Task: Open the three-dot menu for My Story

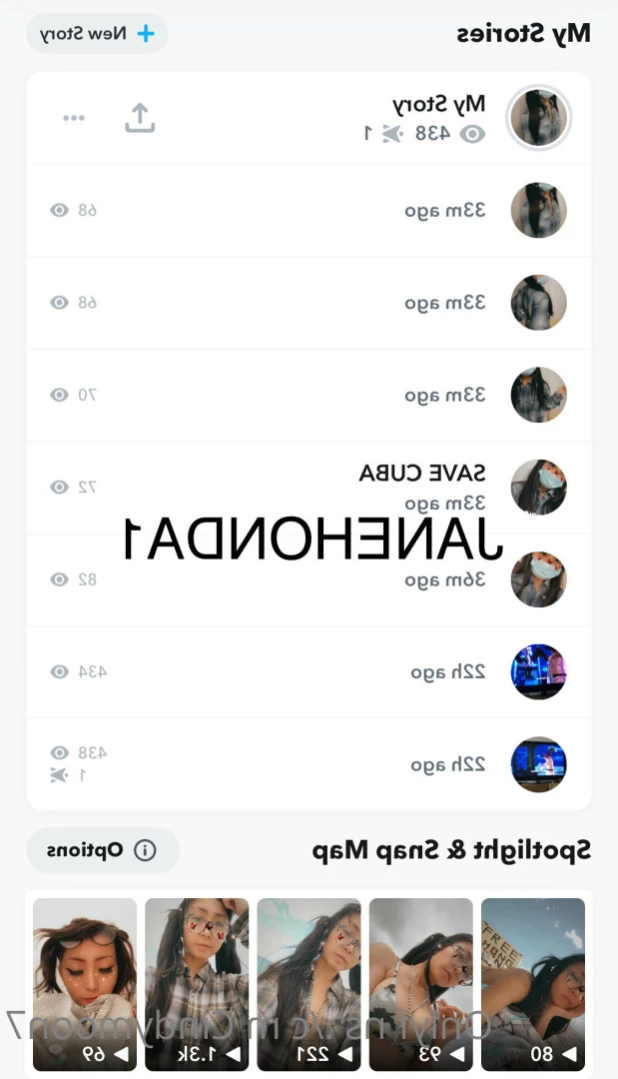Action: coord(74,118)
